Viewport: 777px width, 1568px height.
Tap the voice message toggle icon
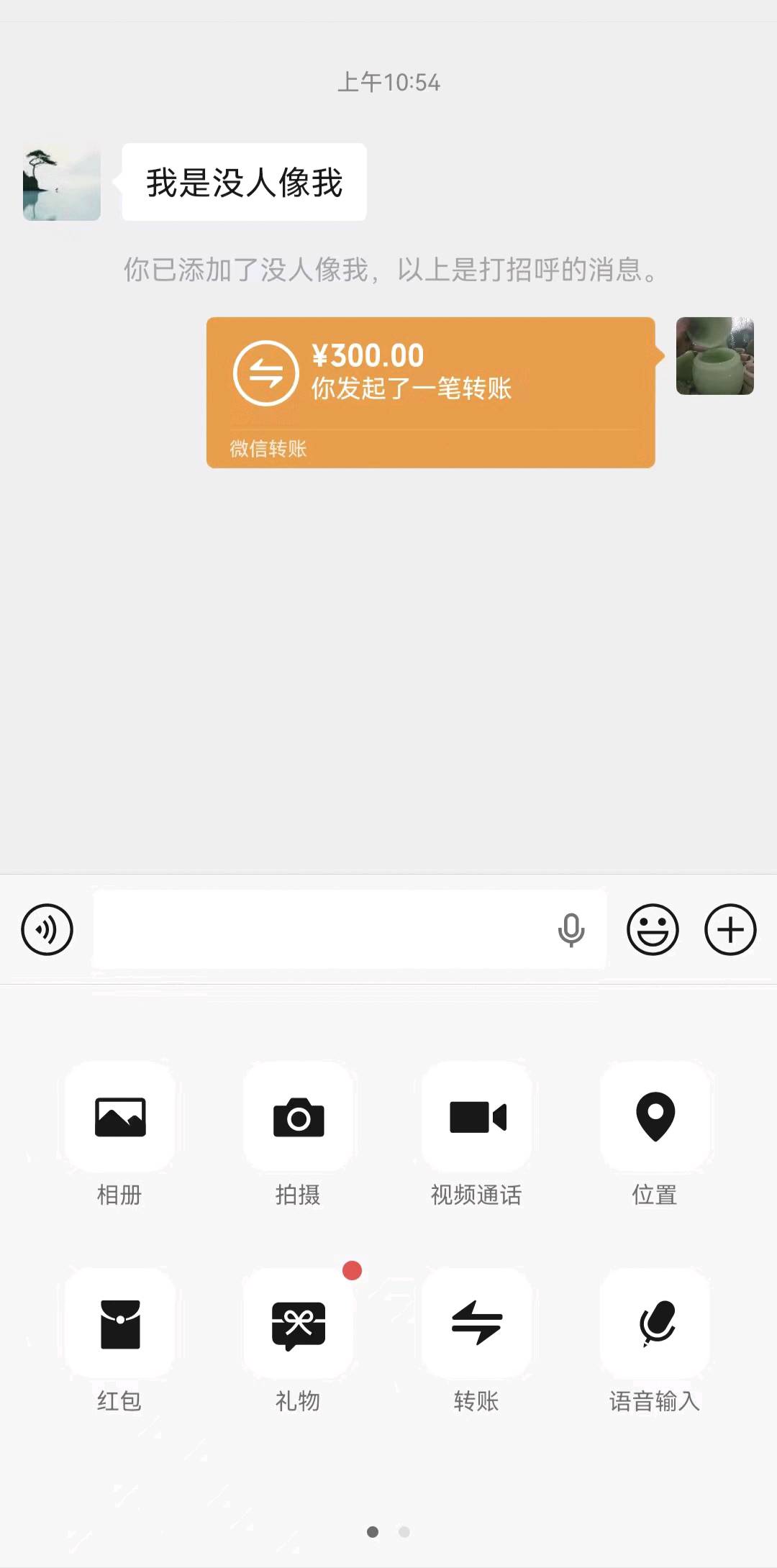point(47,929)
